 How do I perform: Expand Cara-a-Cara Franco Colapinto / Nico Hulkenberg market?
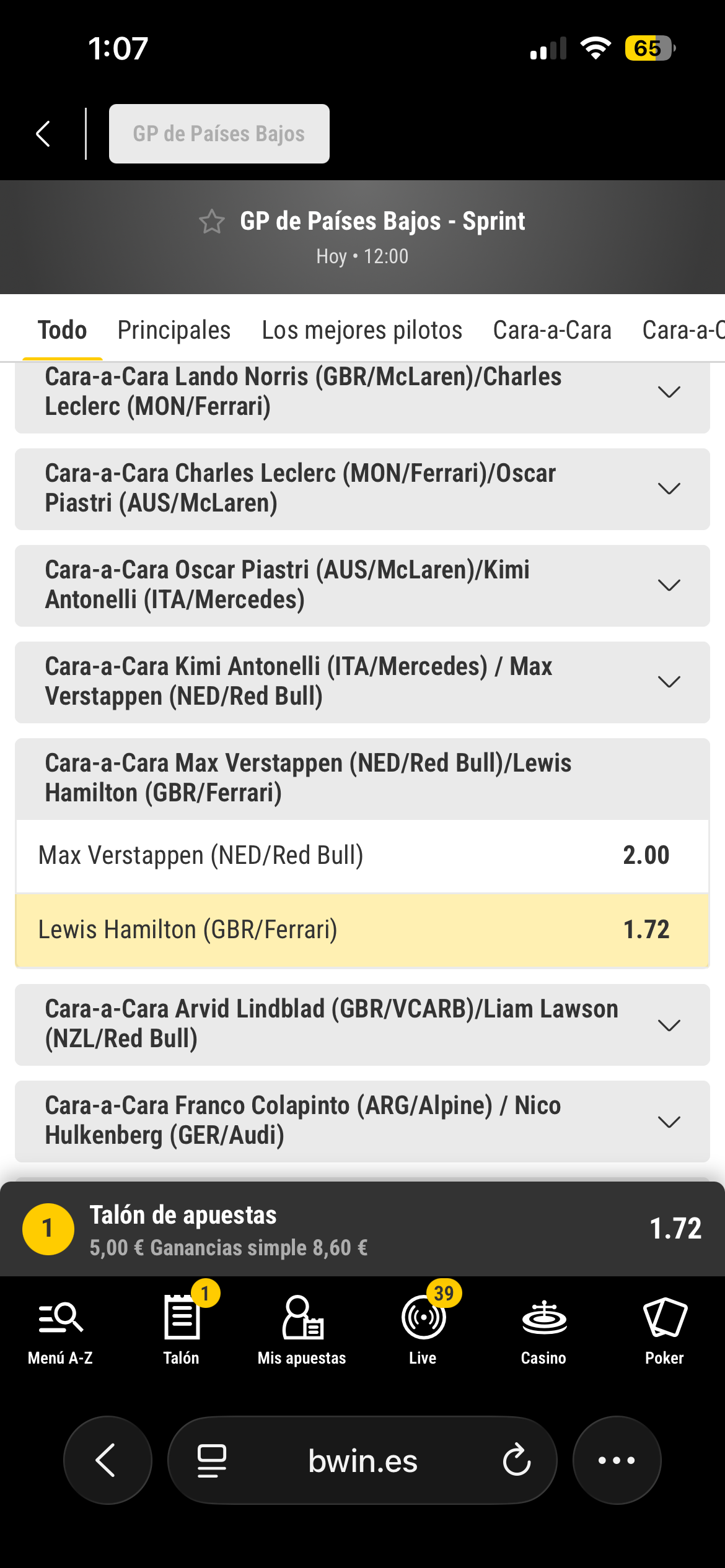pos(362,1121)
